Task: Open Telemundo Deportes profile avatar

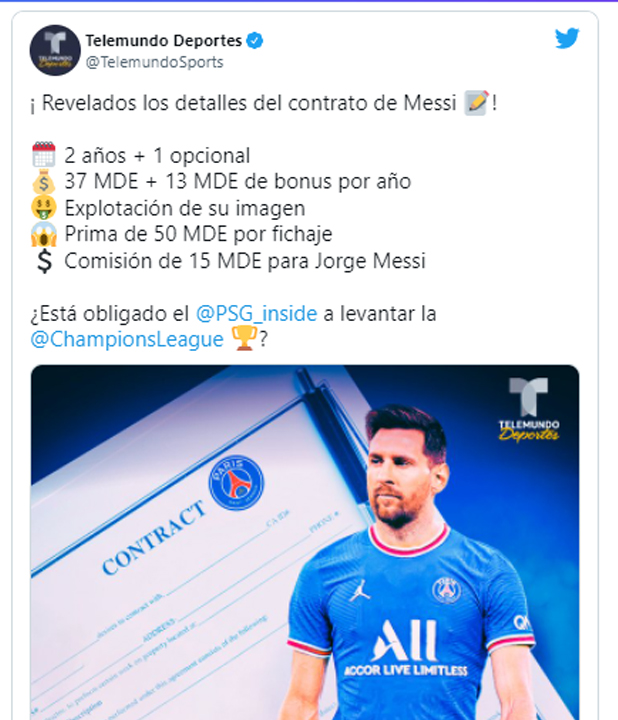Action: [54, 51]
